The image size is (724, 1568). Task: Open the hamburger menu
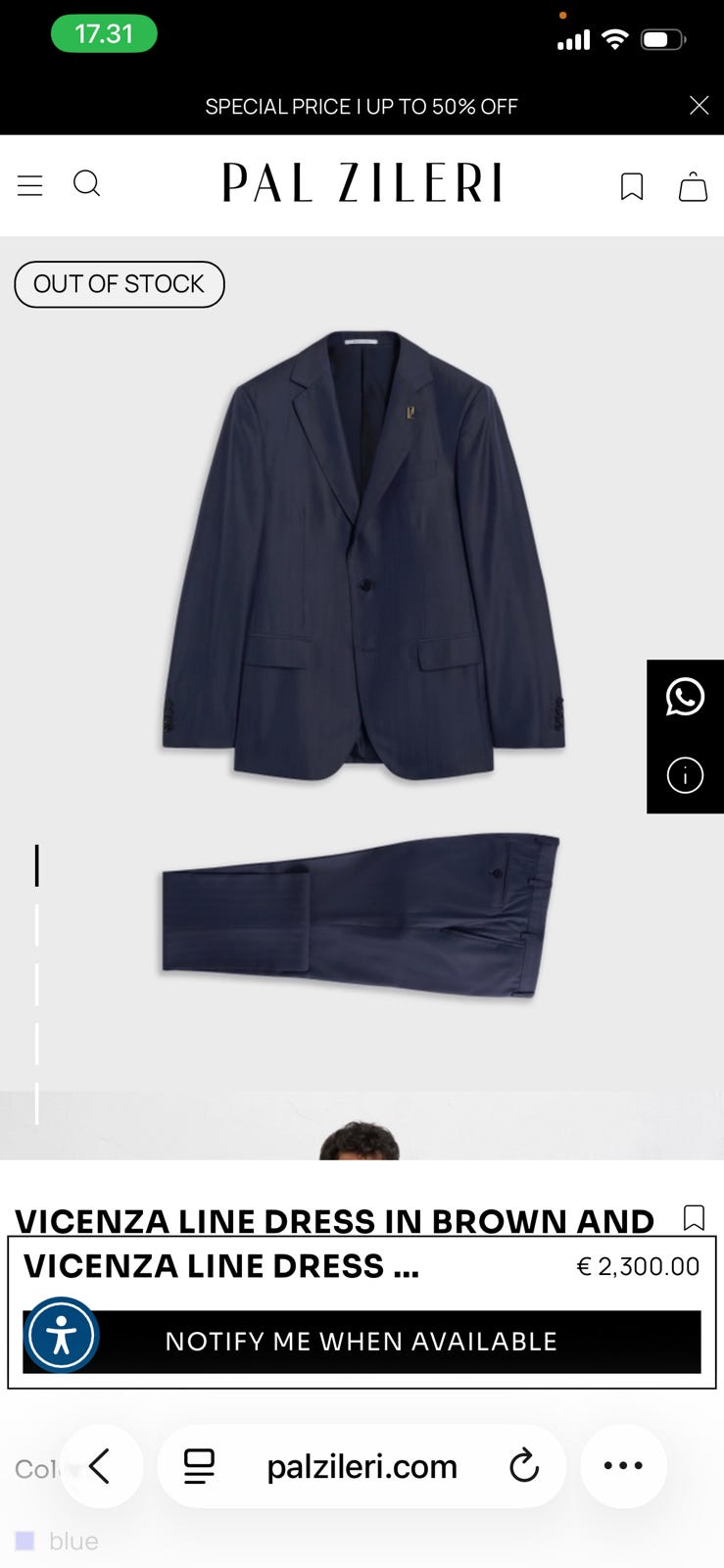point(30,185)
